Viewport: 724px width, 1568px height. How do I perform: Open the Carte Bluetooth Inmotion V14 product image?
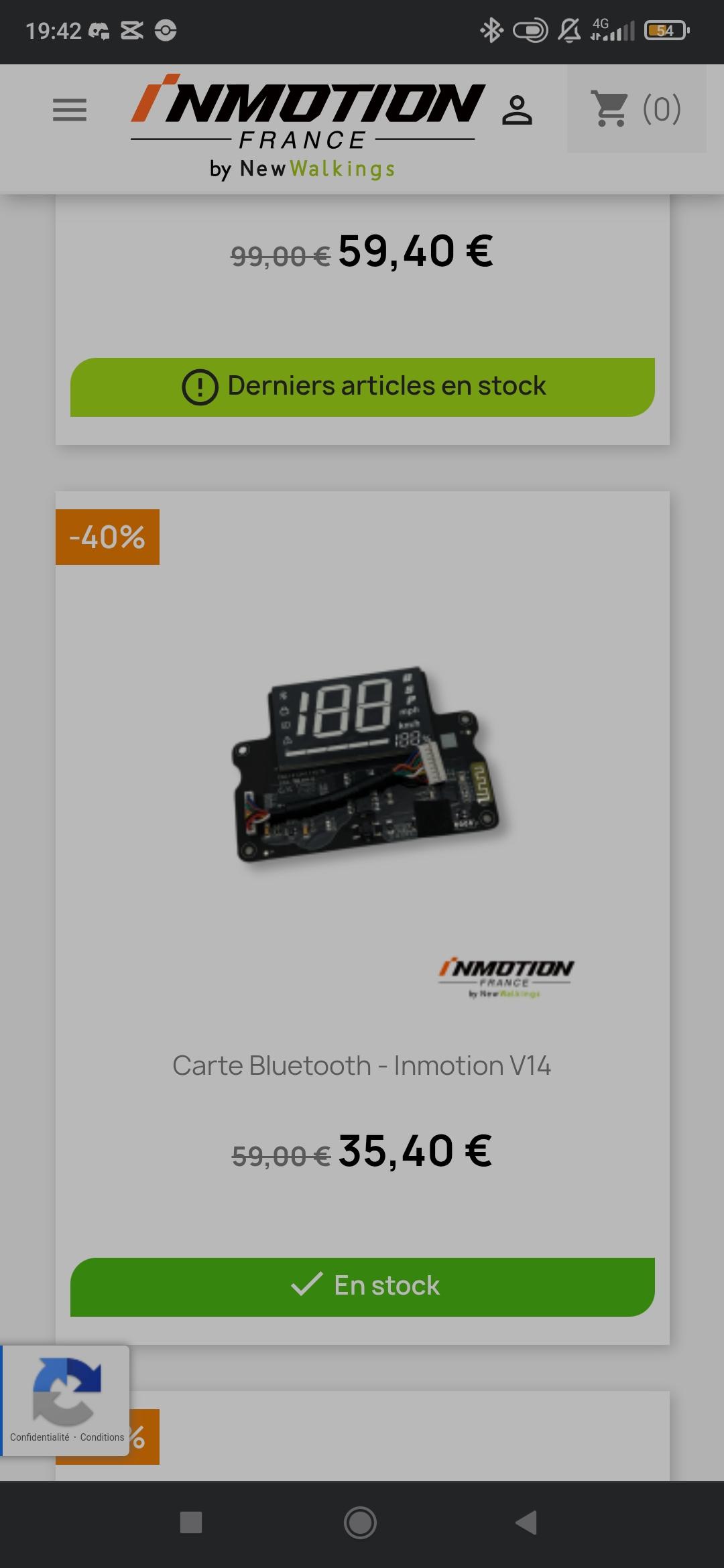tap(363, 764)
